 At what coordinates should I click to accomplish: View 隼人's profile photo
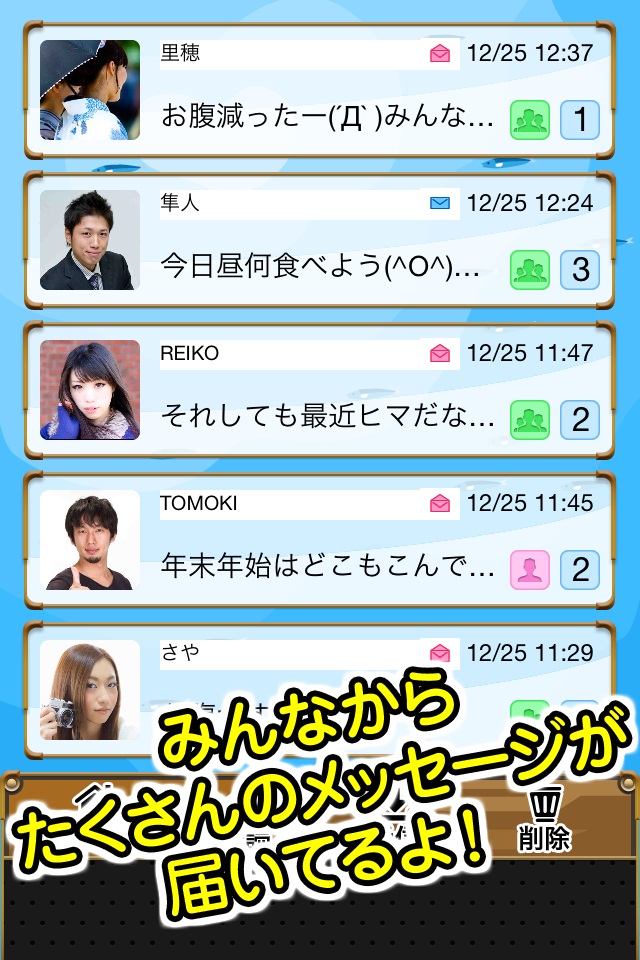point(90,240)
